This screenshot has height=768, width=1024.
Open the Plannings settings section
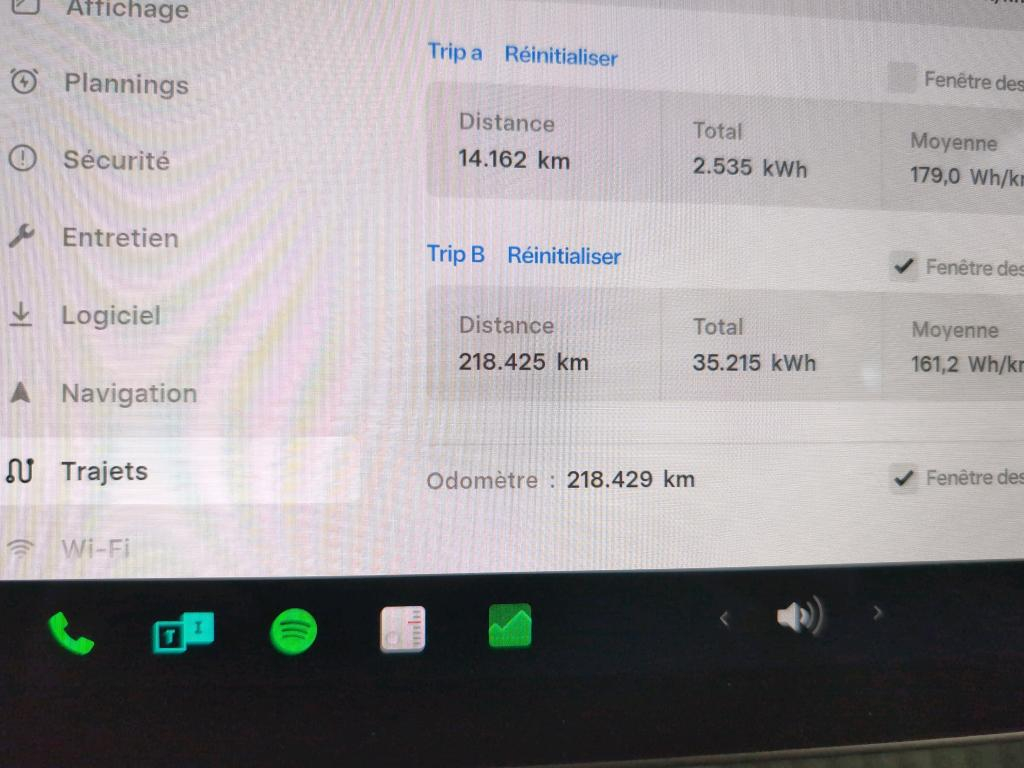125,84
